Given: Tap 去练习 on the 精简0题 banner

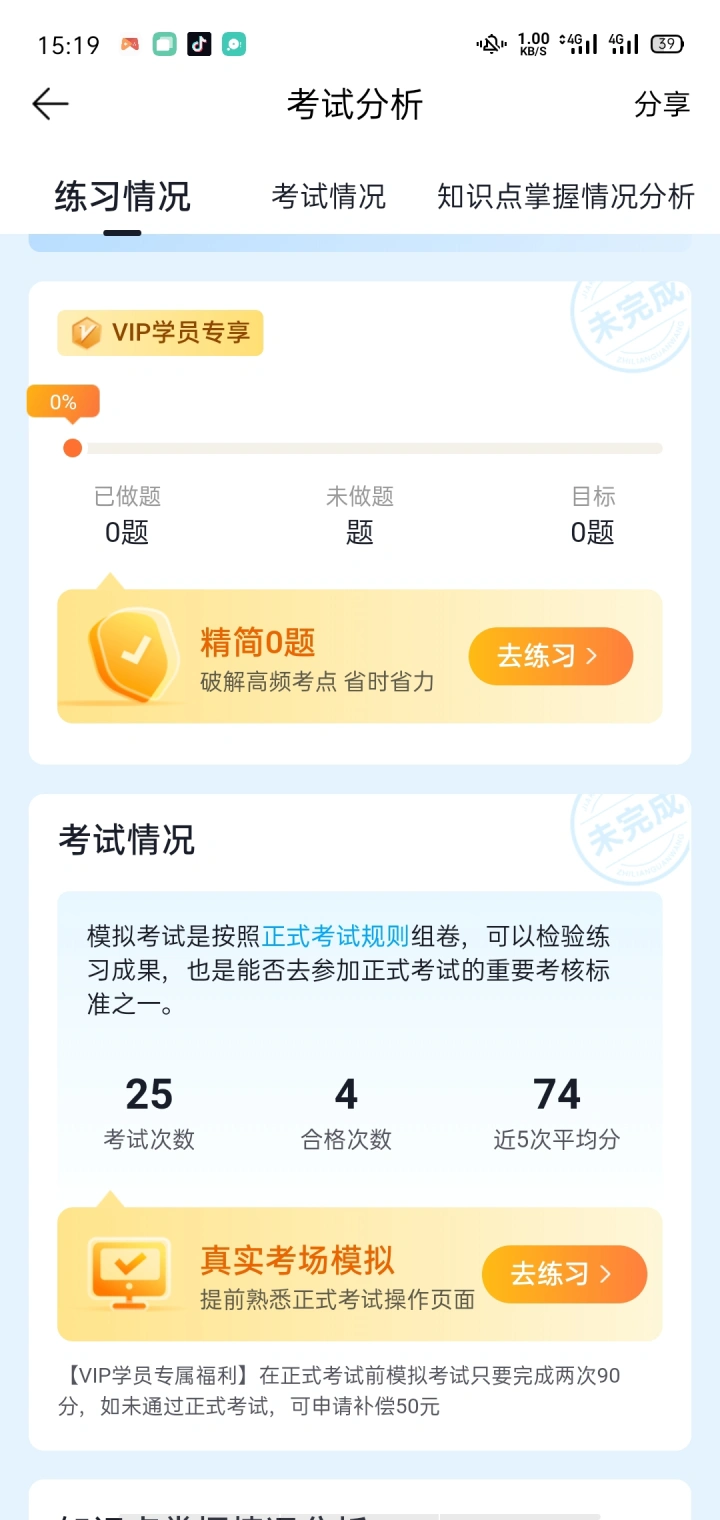Looking at the screenshot, I should tap(551, 656).
